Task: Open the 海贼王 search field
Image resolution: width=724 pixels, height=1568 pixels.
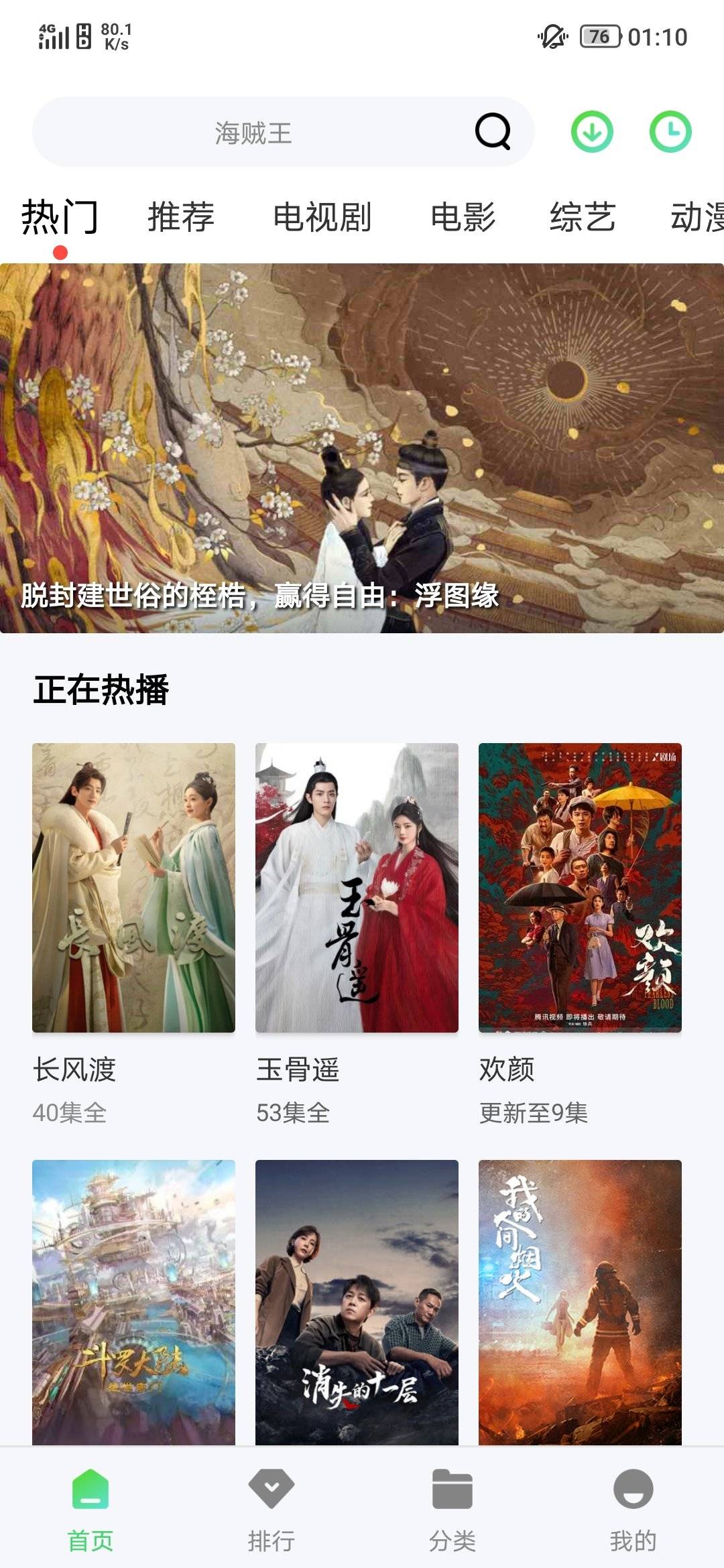Action: [x=253, y=133]
